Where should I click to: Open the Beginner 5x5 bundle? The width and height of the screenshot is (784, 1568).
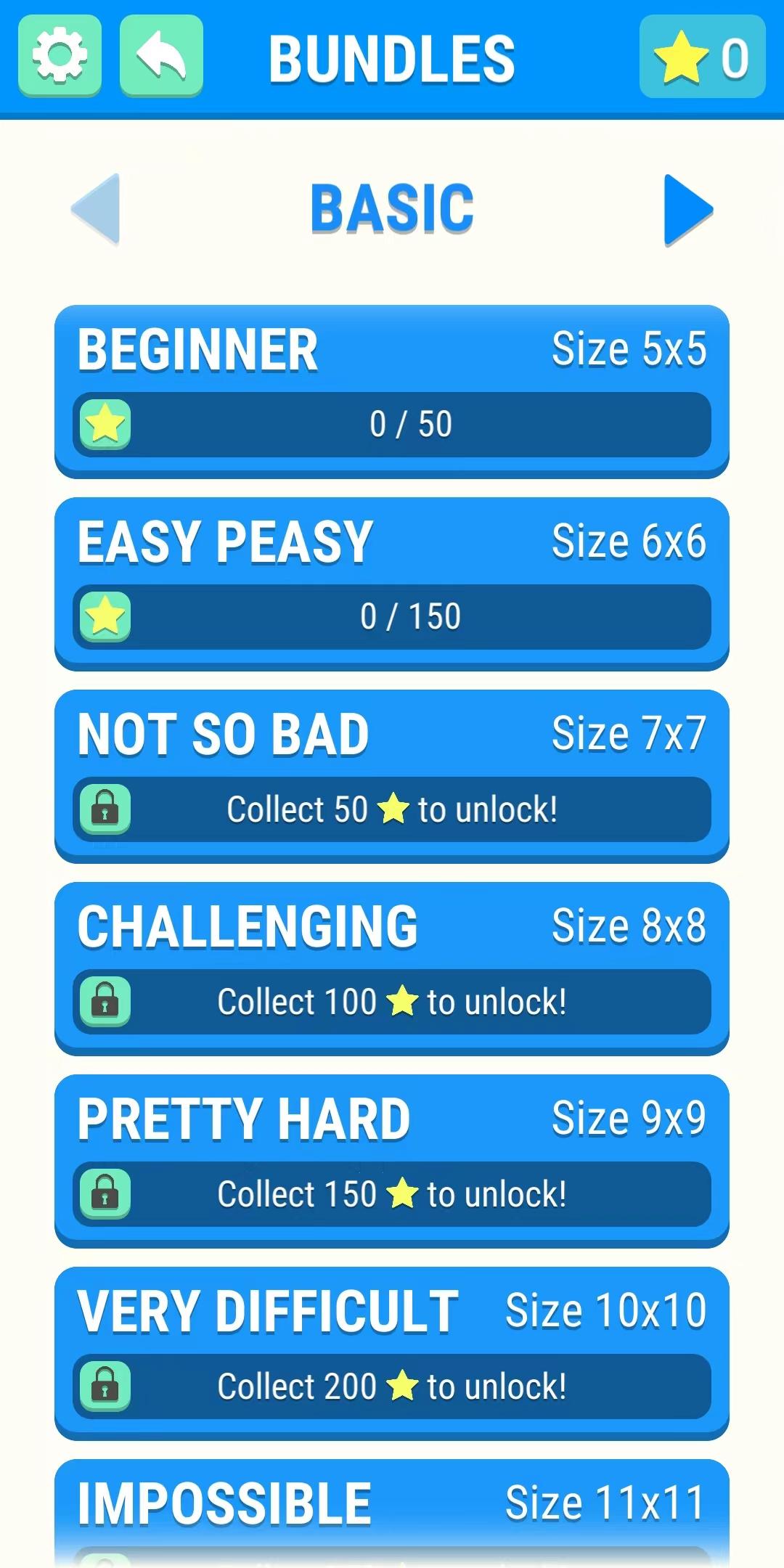click(x=392, y=391)
